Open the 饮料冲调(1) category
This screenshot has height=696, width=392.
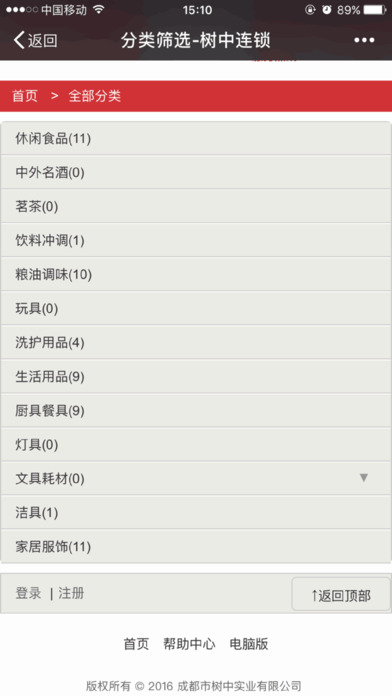[196, 240]
